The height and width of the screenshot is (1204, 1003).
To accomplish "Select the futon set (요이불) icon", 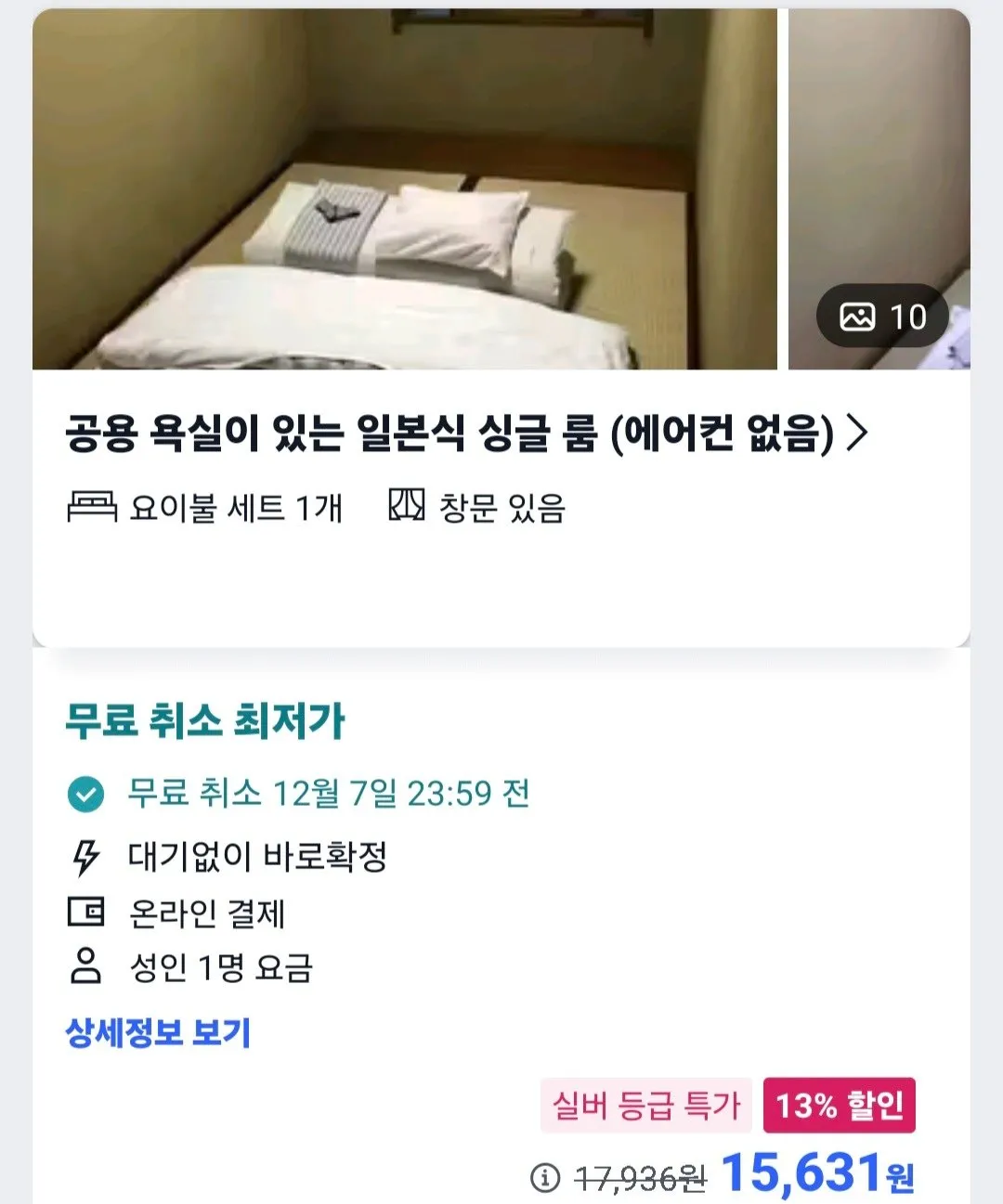I will point(90,507).
